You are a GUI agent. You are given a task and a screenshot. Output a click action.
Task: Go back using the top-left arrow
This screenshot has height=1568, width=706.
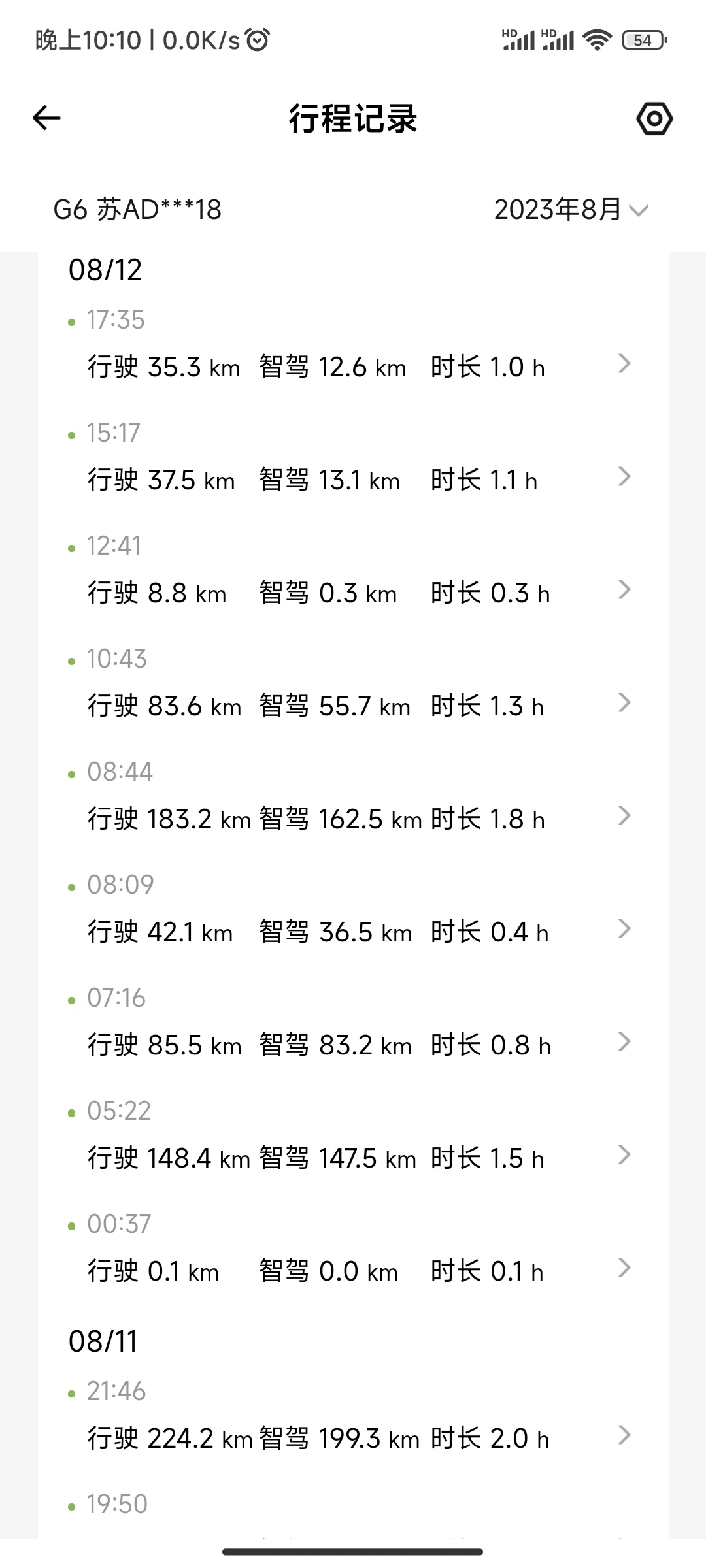[x=46, y=118]
